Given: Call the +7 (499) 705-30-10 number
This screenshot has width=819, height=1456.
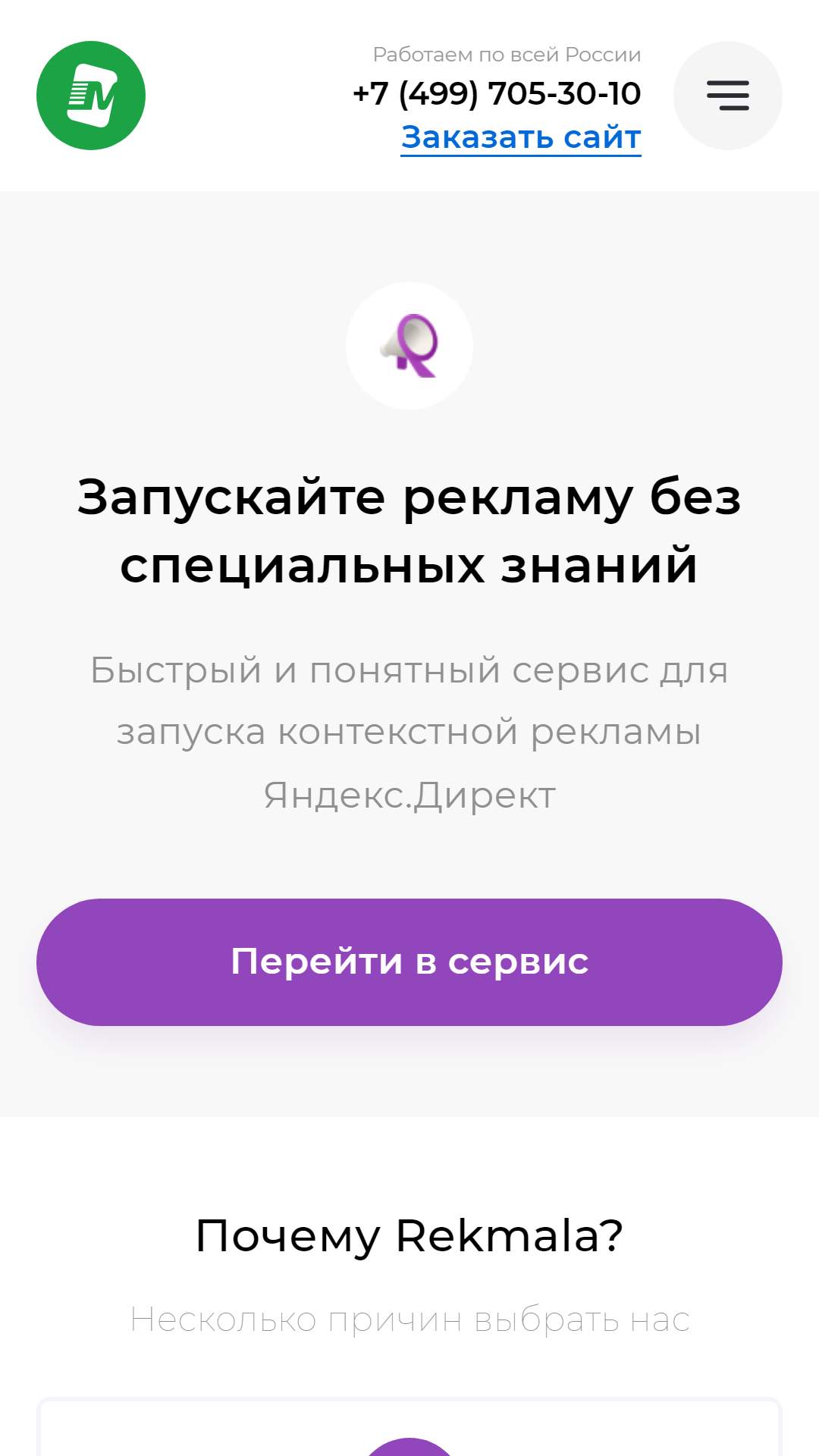Looking at the screenshot, I should click(x=497, y=94).
